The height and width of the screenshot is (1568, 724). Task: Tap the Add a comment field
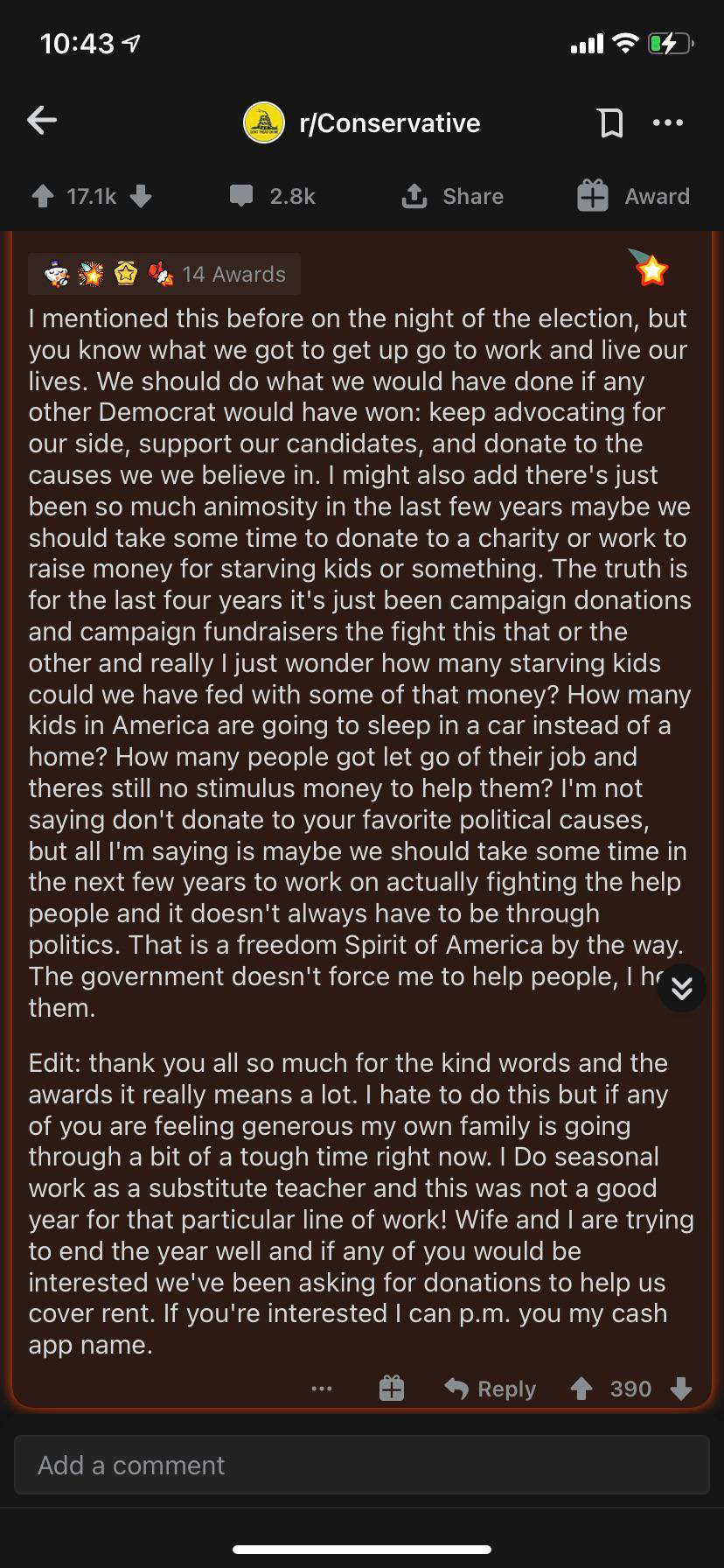click(362, 1465)
